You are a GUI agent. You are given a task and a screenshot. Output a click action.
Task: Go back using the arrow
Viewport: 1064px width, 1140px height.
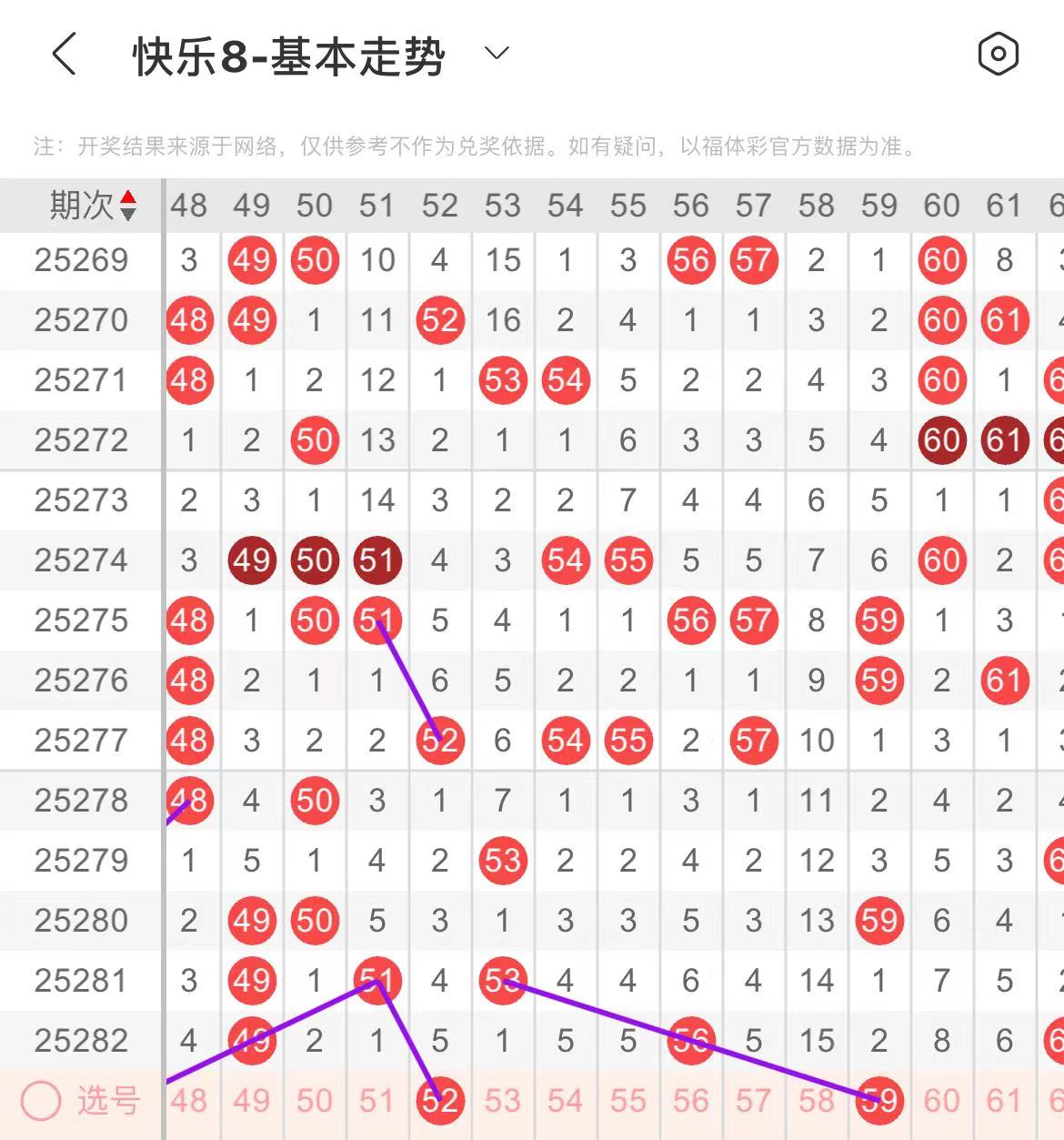(64, 55)
